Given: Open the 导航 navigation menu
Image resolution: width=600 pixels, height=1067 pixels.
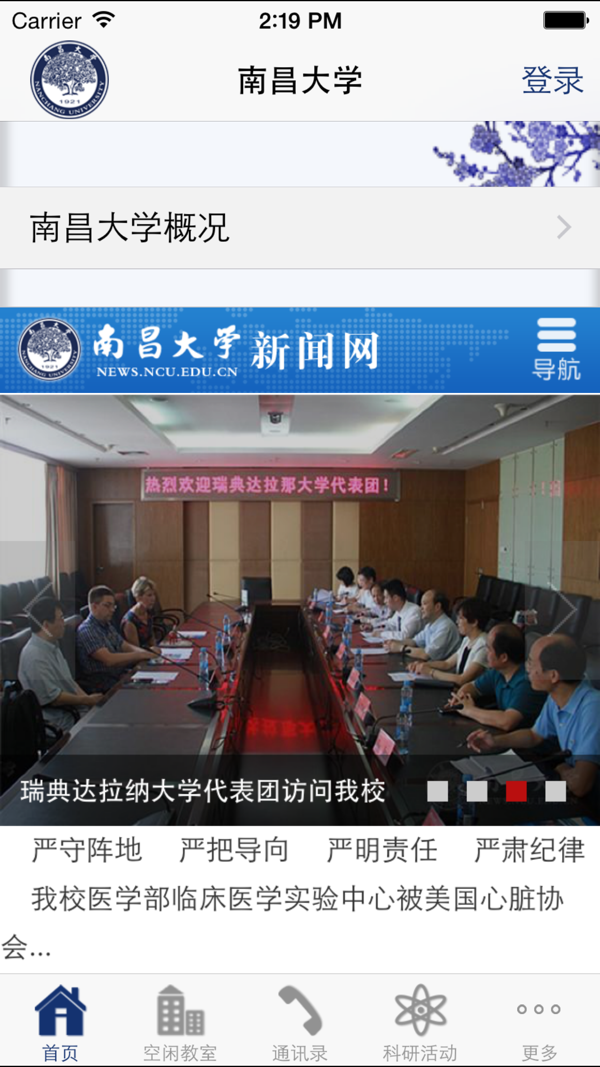Looking at the screenshot, I should pyautogui.click(x=556, y=350).
